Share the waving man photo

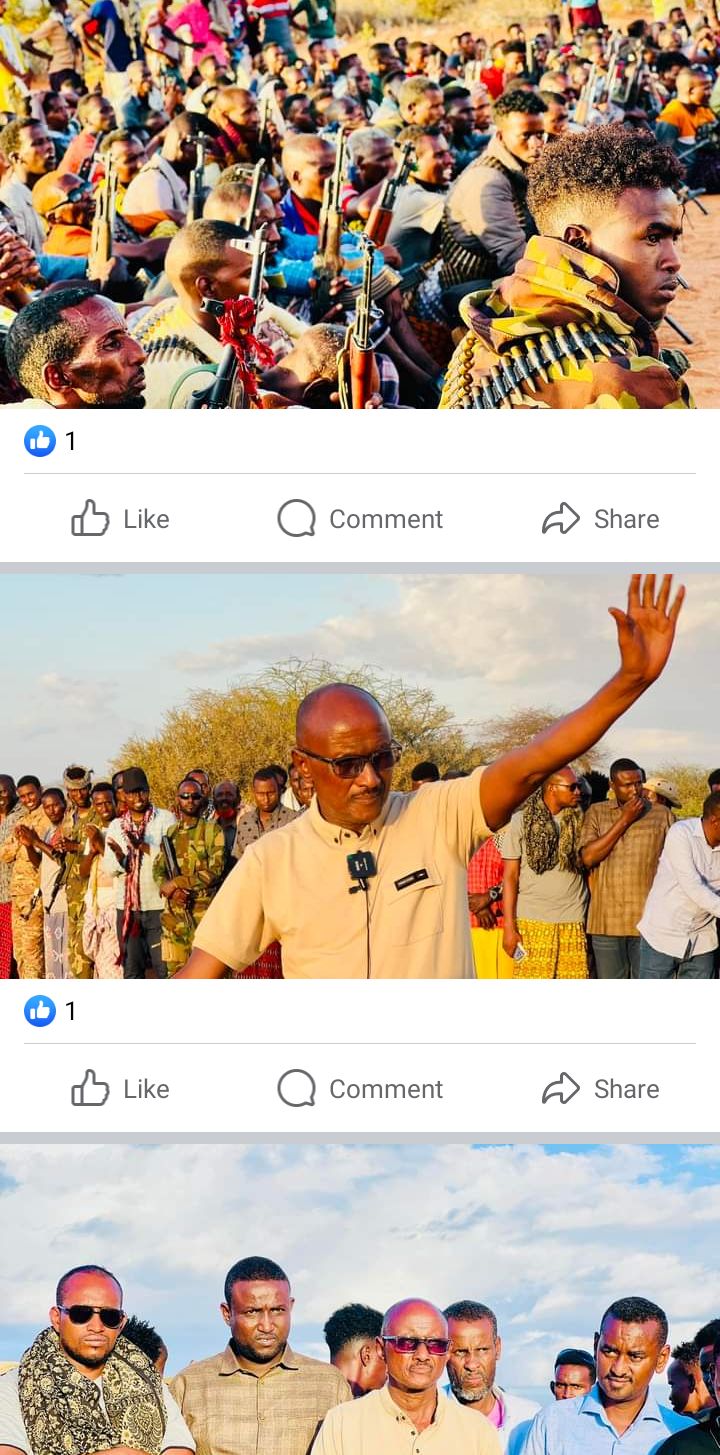click(x=600, y=1089)
